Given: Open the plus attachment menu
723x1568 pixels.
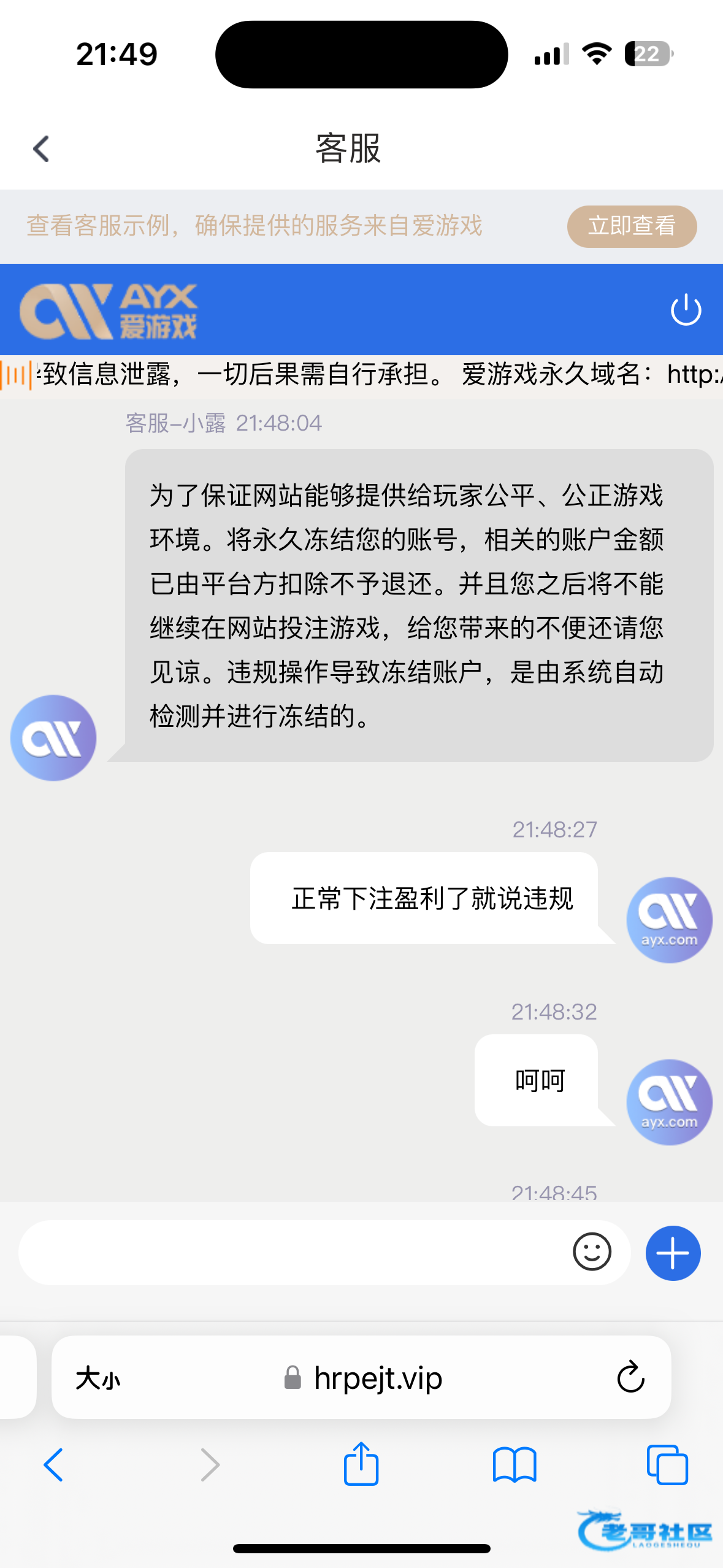Looking at the screenshot, I should click(x=673, y=1253).
